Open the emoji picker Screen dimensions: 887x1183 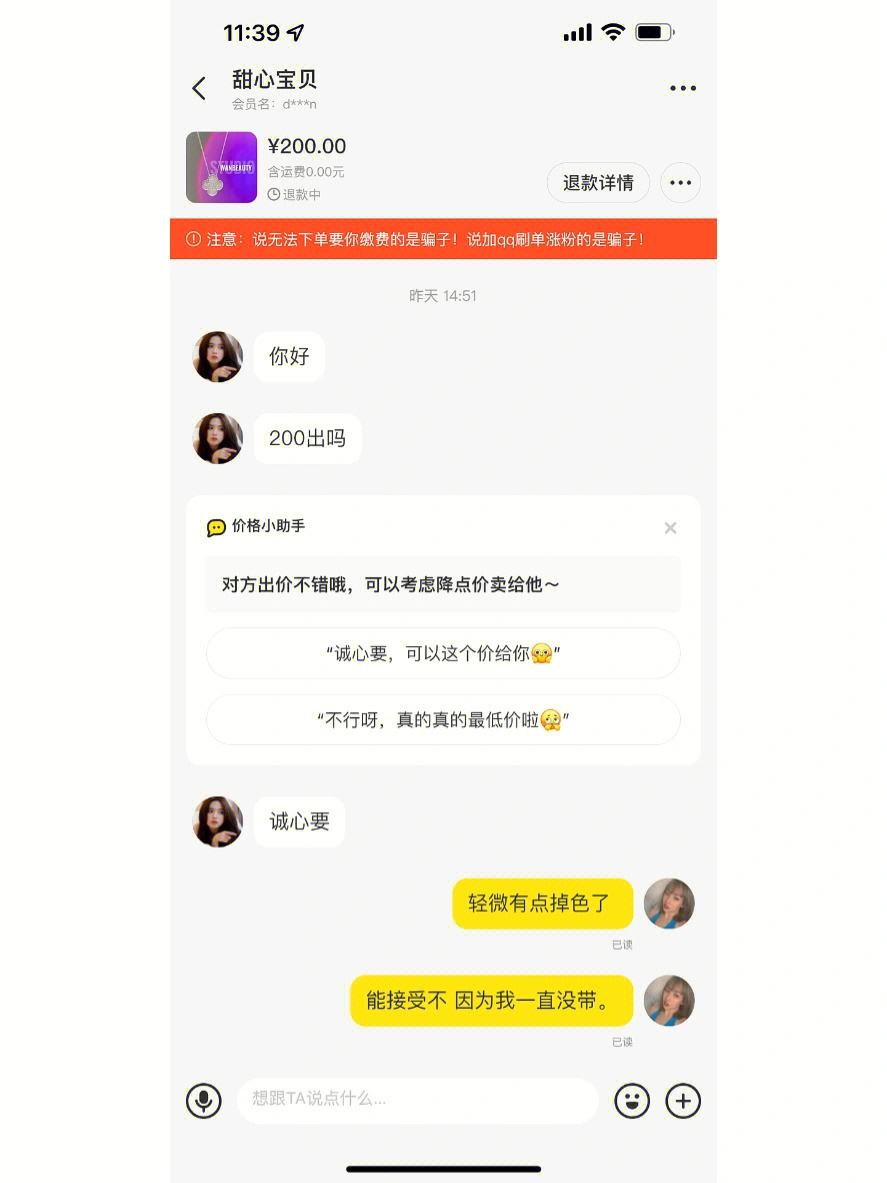pyautogui.click(x=632, y=1101)
